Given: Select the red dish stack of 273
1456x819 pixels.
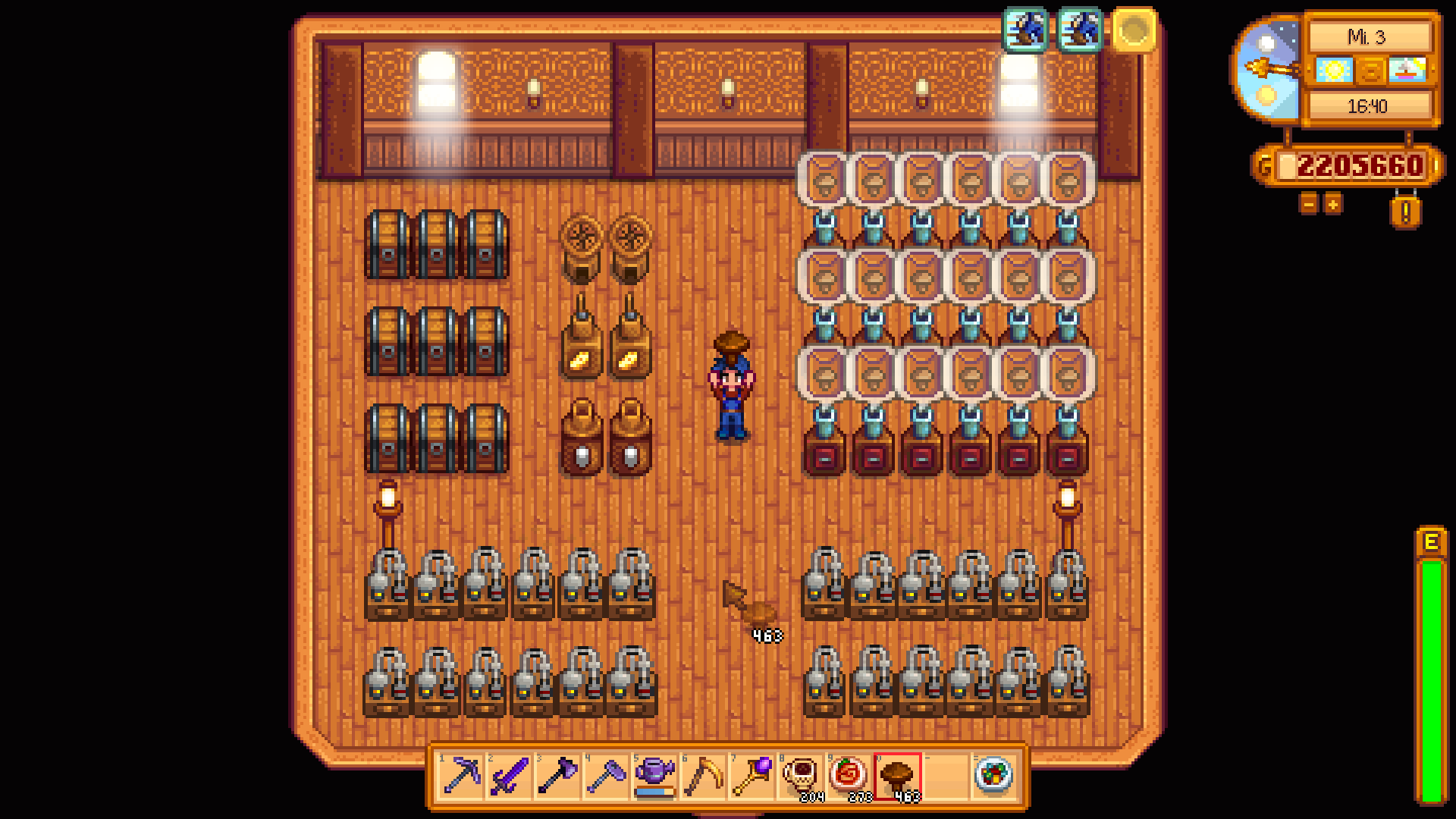Looking at the screenshot, I should [x=849, y=777].
